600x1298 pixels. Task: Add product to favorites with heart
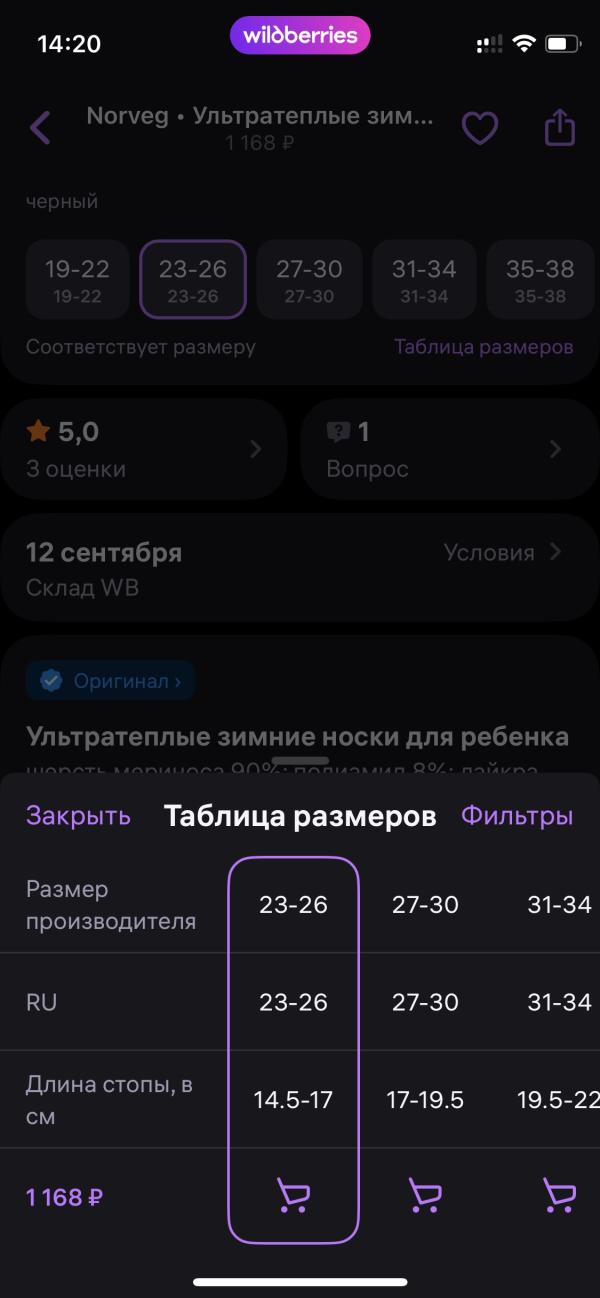479,128
